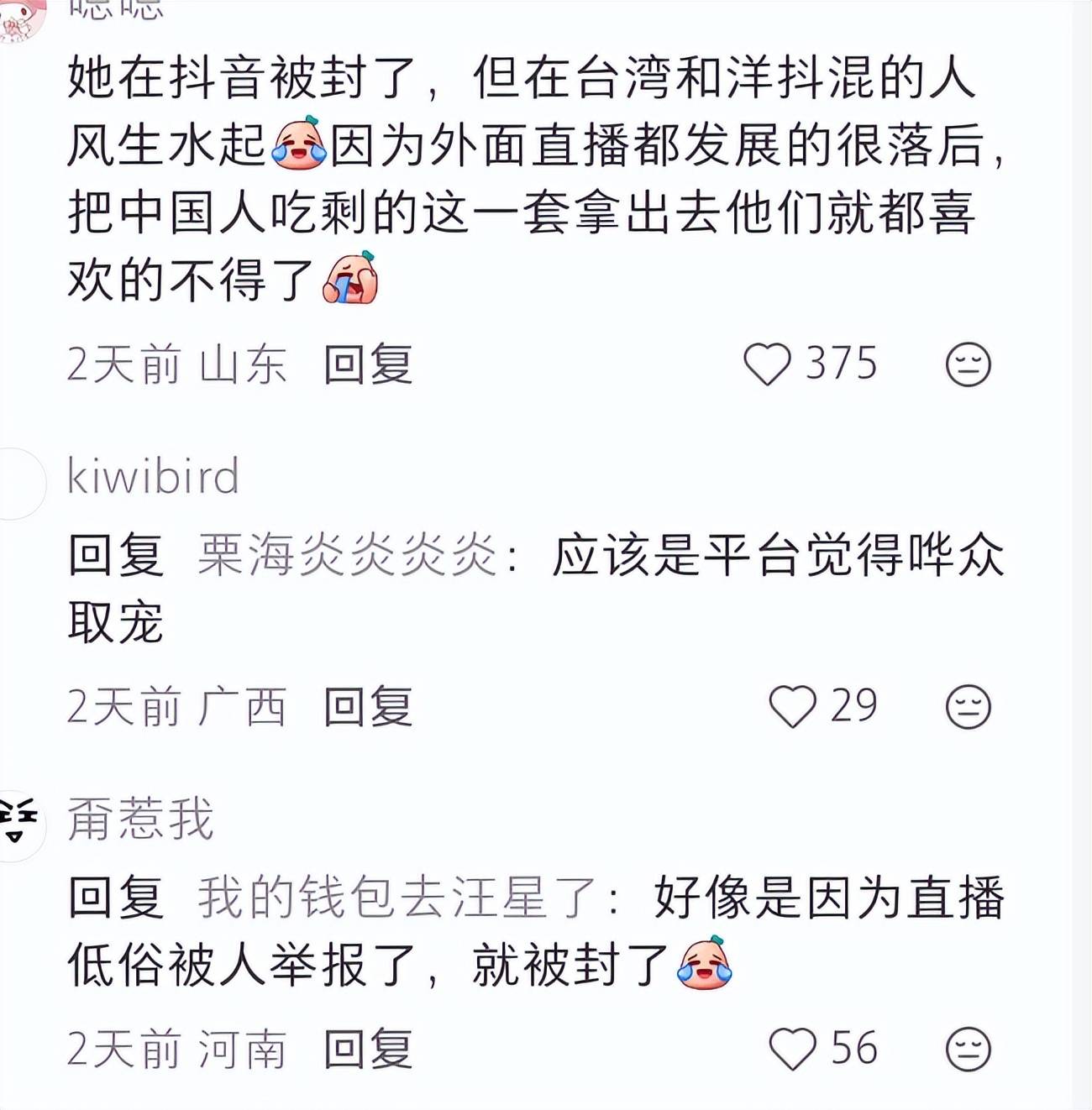The width and height of the screenshot is (1092, 1110).
Task: Dislike kiwibird's comment
Action: click(x=968, y=707)
